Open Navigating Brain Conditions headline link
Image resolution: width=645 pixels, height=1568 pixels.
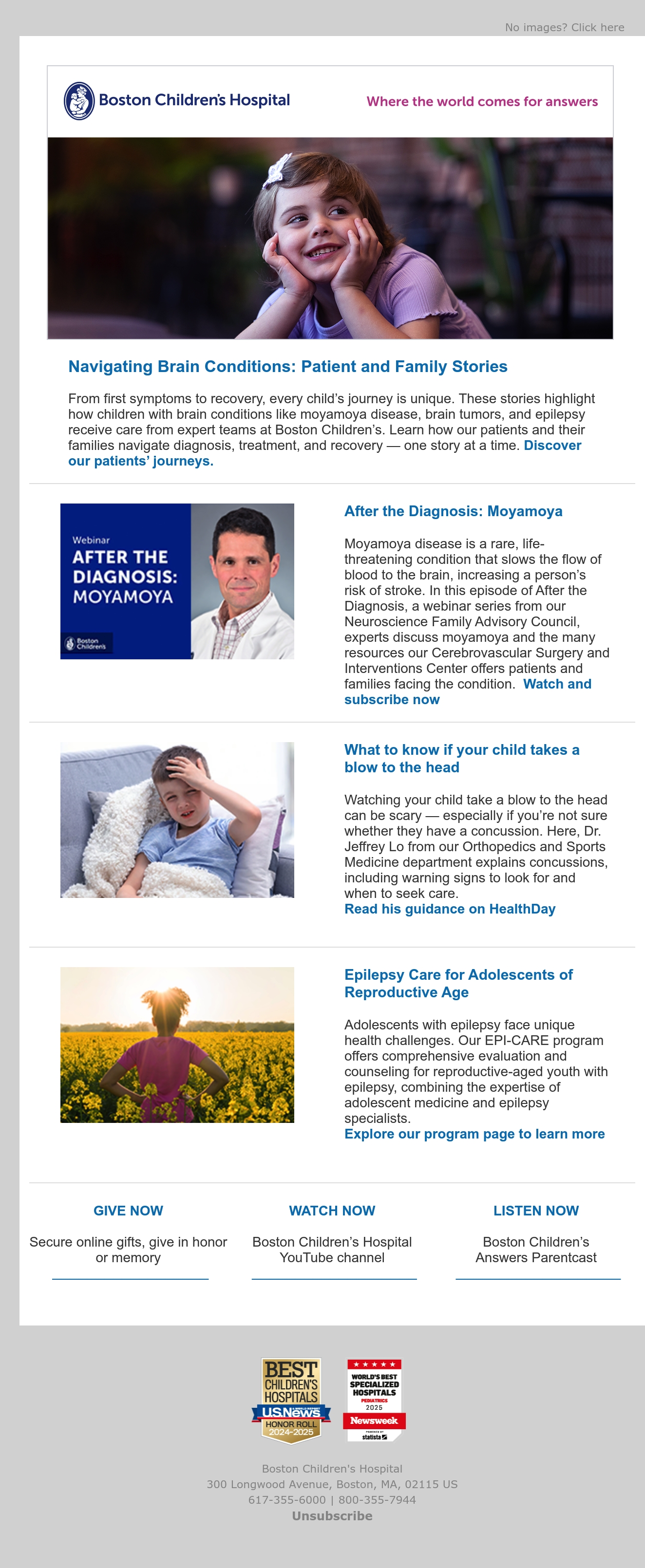click(287, 366)
